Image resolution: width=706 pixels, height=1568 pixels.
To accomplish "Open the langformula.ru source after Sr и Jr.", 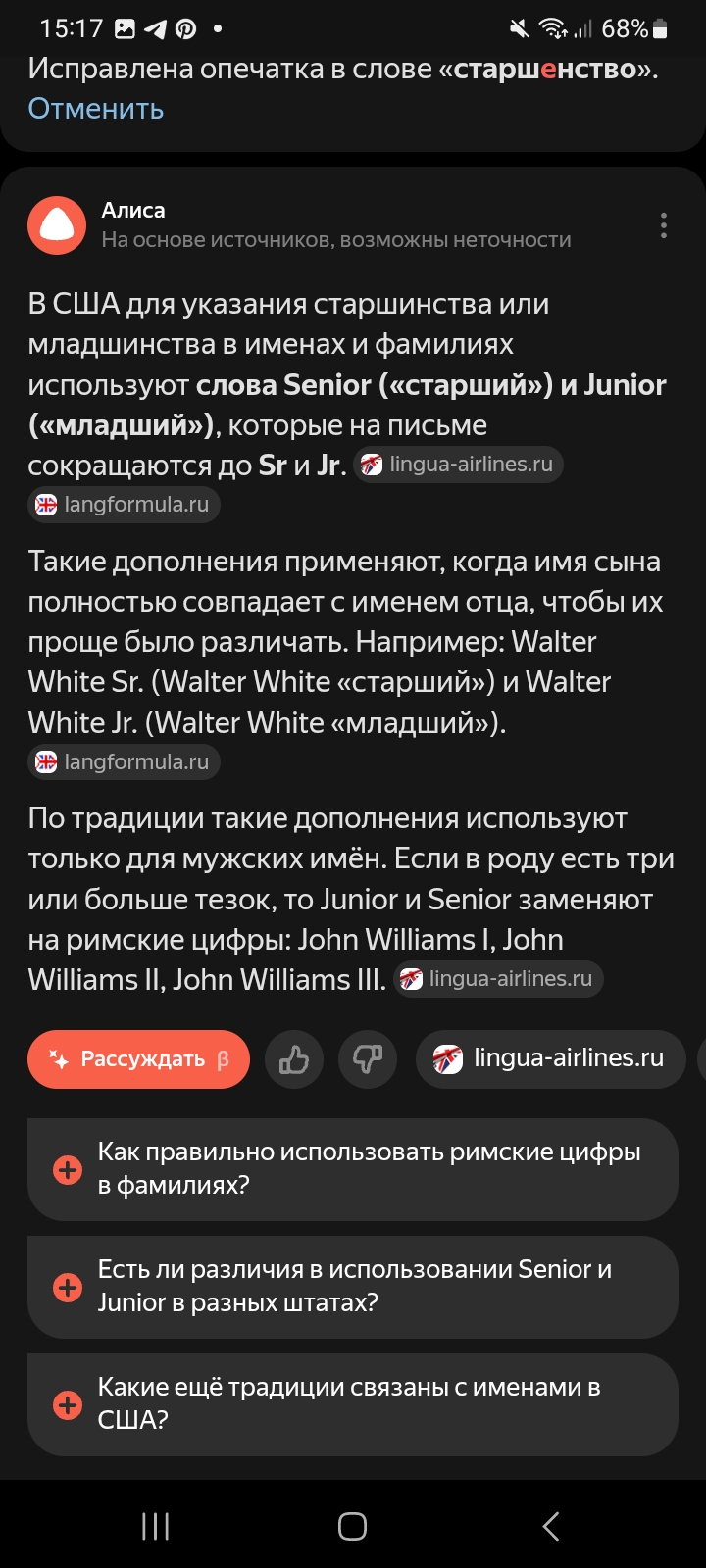I will pyautogui.click(x=124, y=505).
